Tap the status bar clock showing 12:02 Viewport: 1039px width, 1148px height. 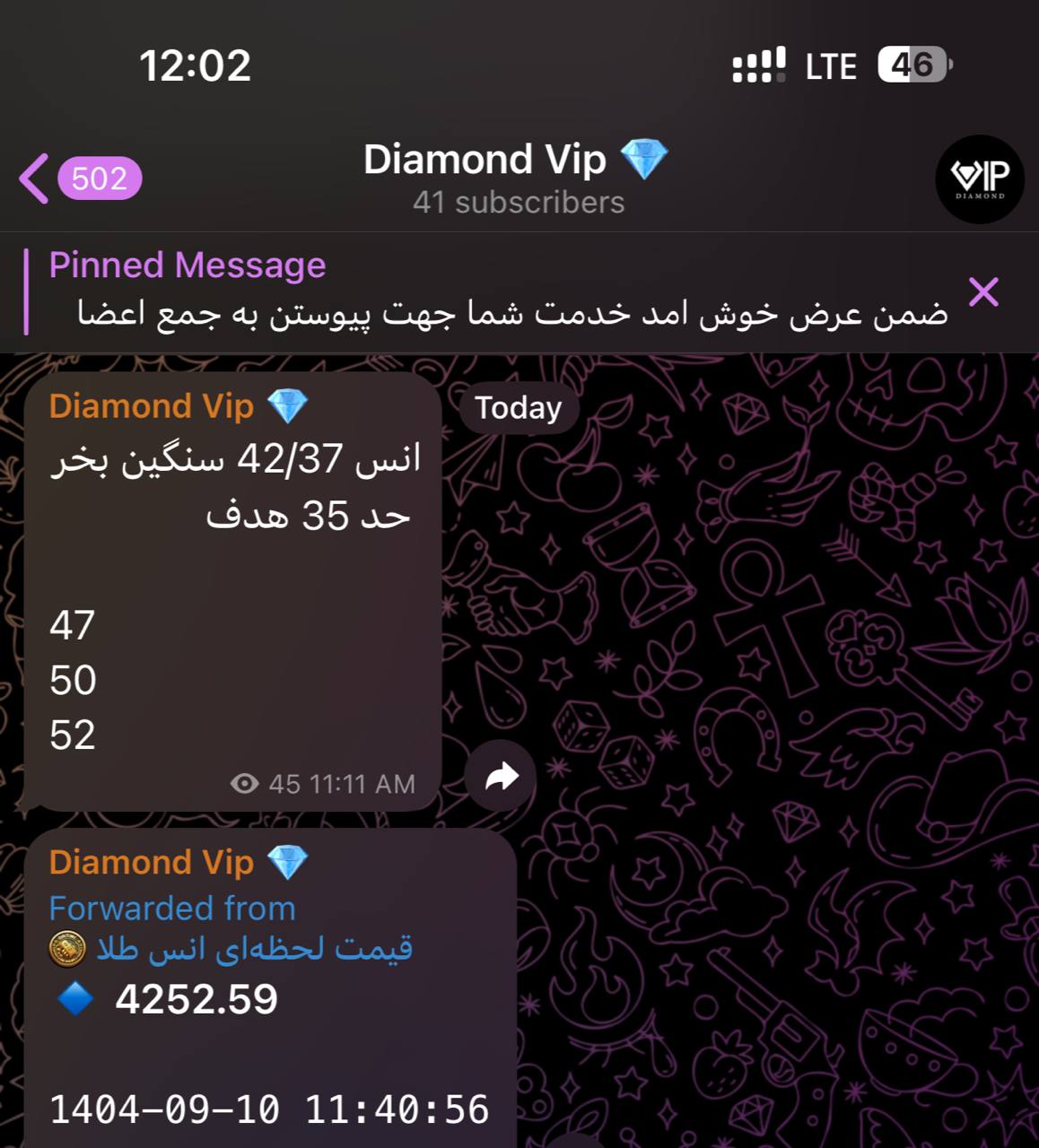coord(195,65)
